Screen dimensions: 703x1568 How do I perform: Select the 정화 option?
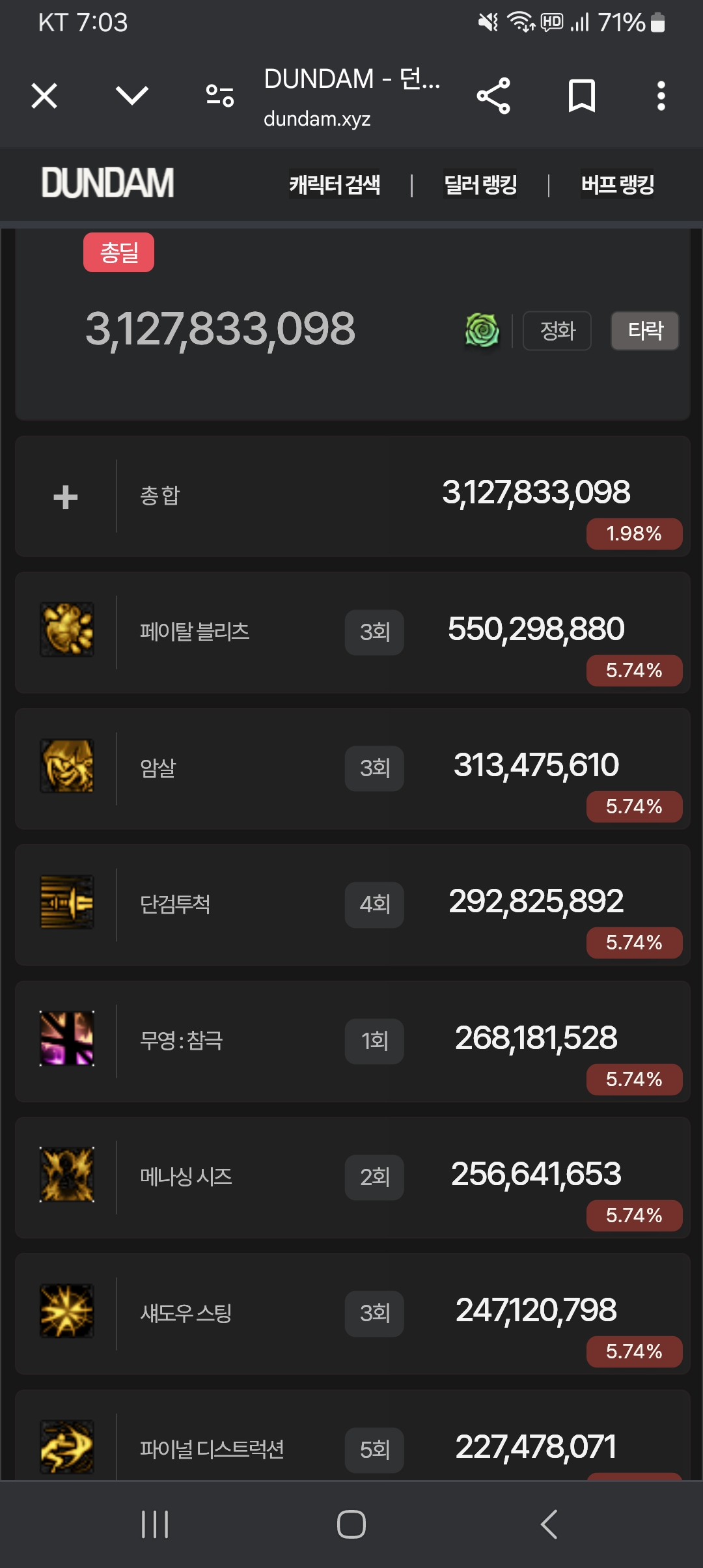point(557,331)
